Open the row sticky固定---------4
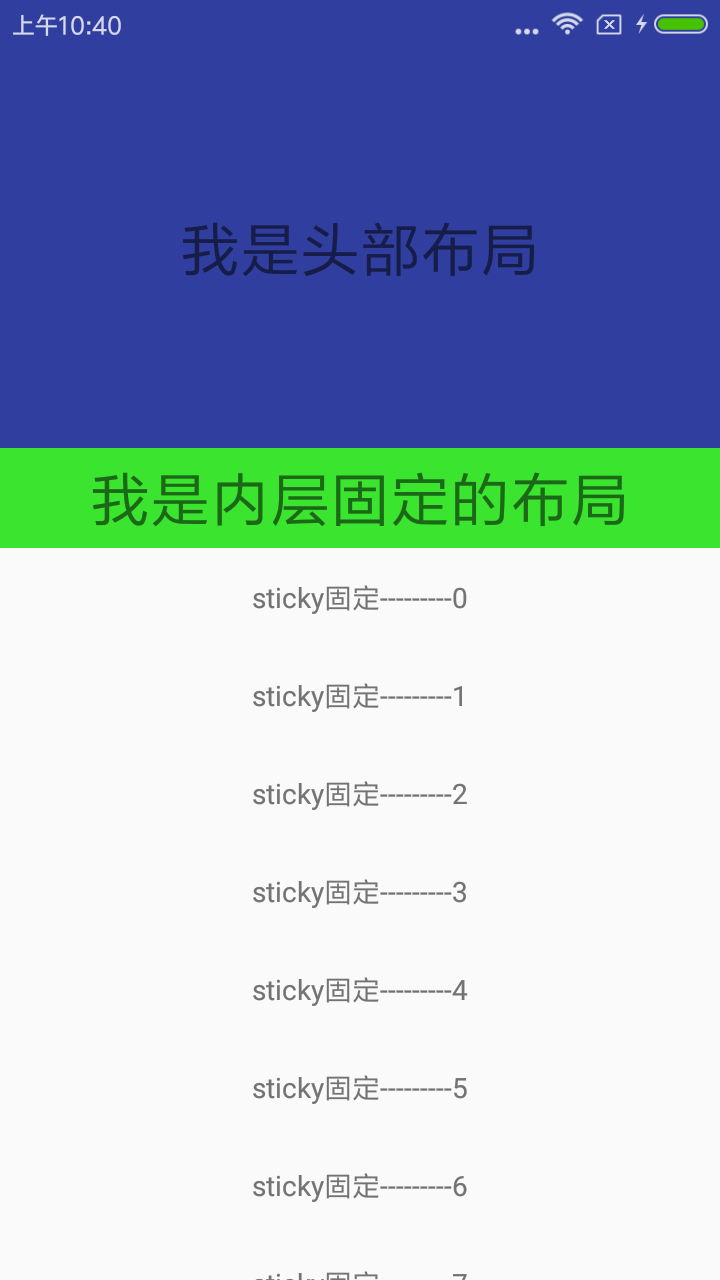The image size is (720, 1280). (360, 991)
